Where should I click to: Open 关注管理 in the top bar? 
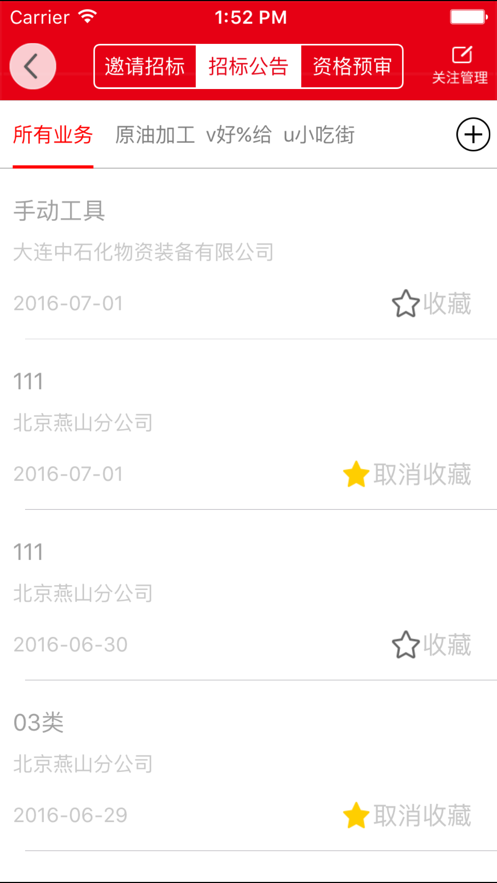pyautogui.click(x=460, y=66)
